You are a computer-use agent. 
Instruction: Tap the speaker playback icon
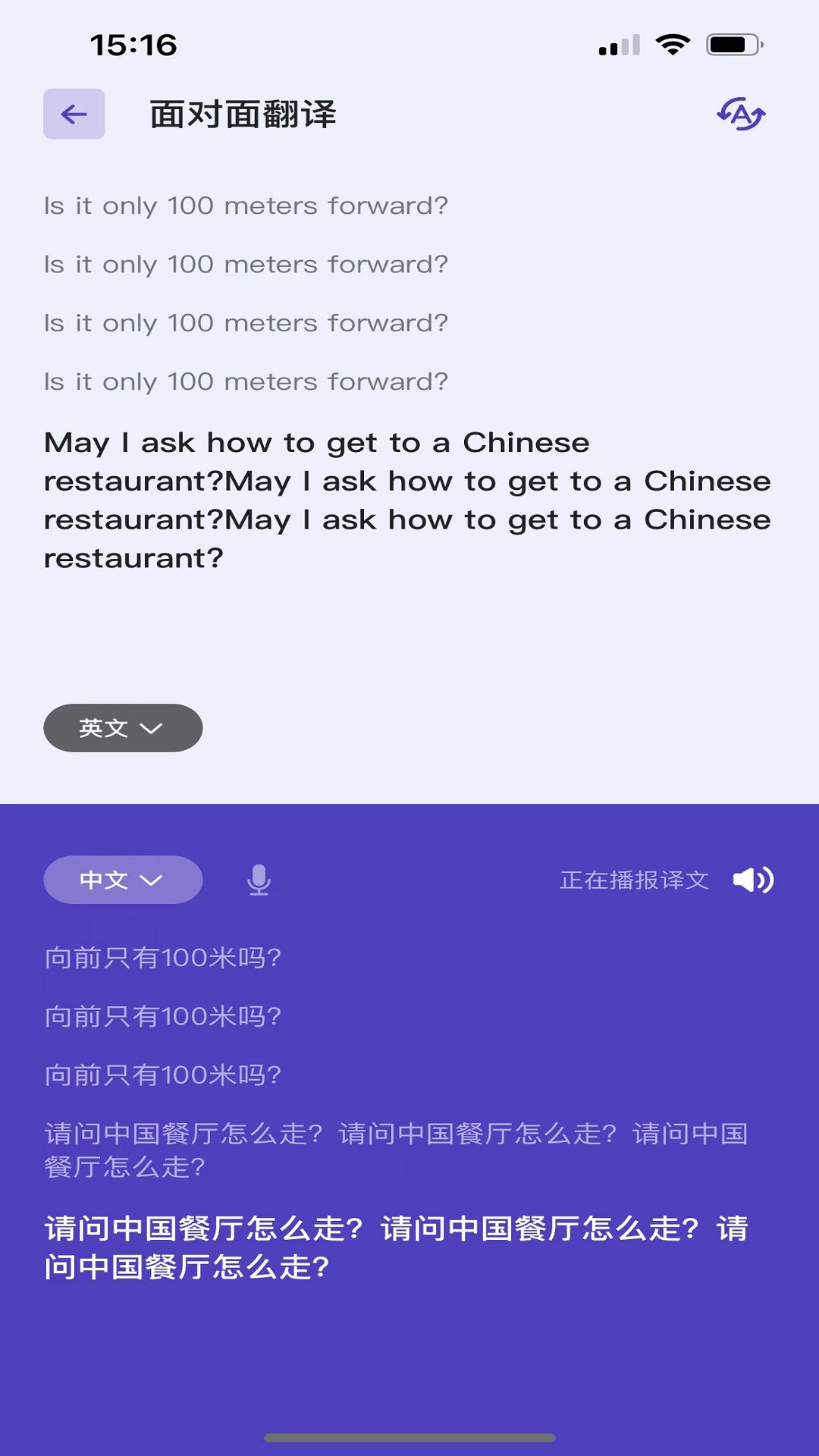752,880
